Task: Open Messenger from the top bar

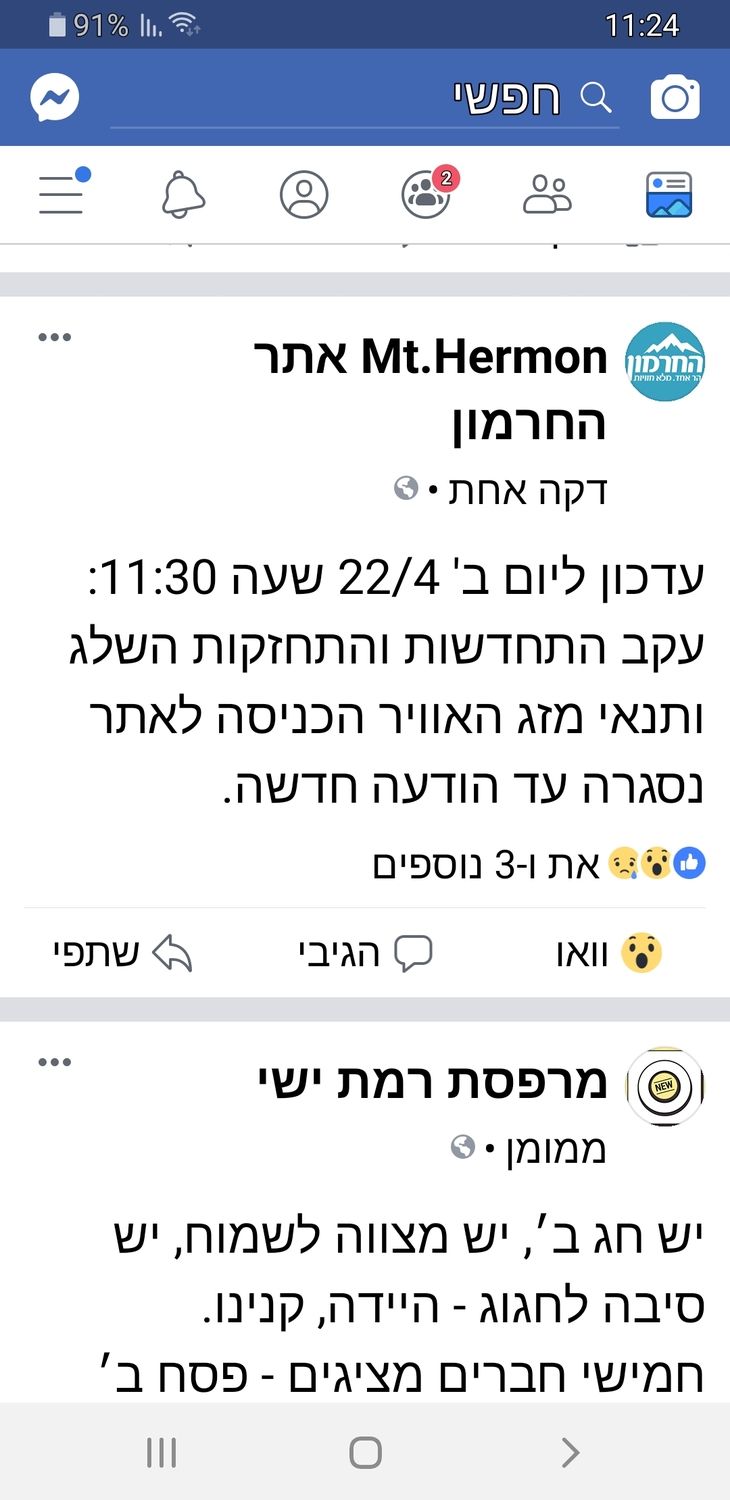Action: tap(55, 98)
